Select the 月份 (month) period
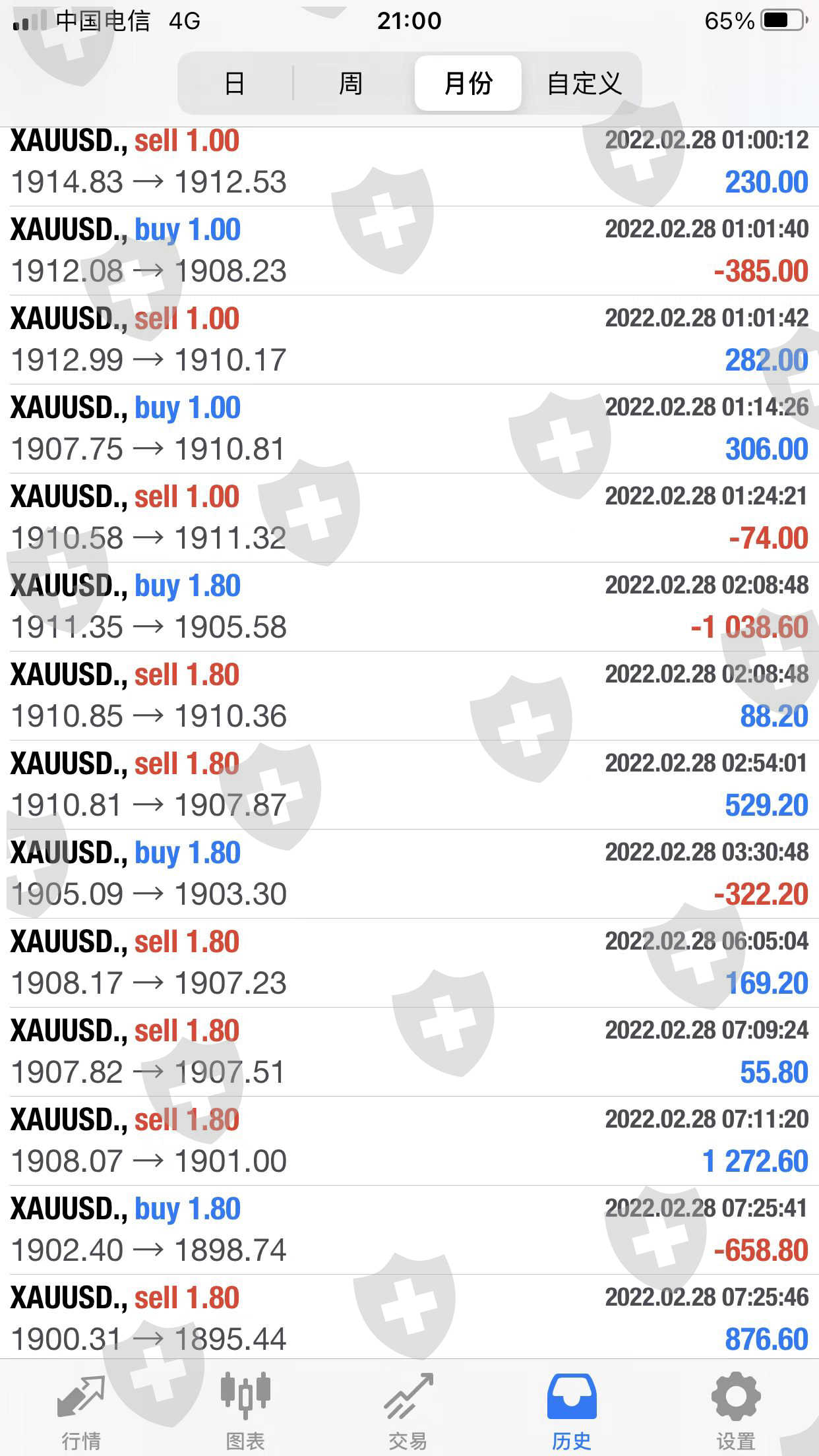 click(468, 84)
